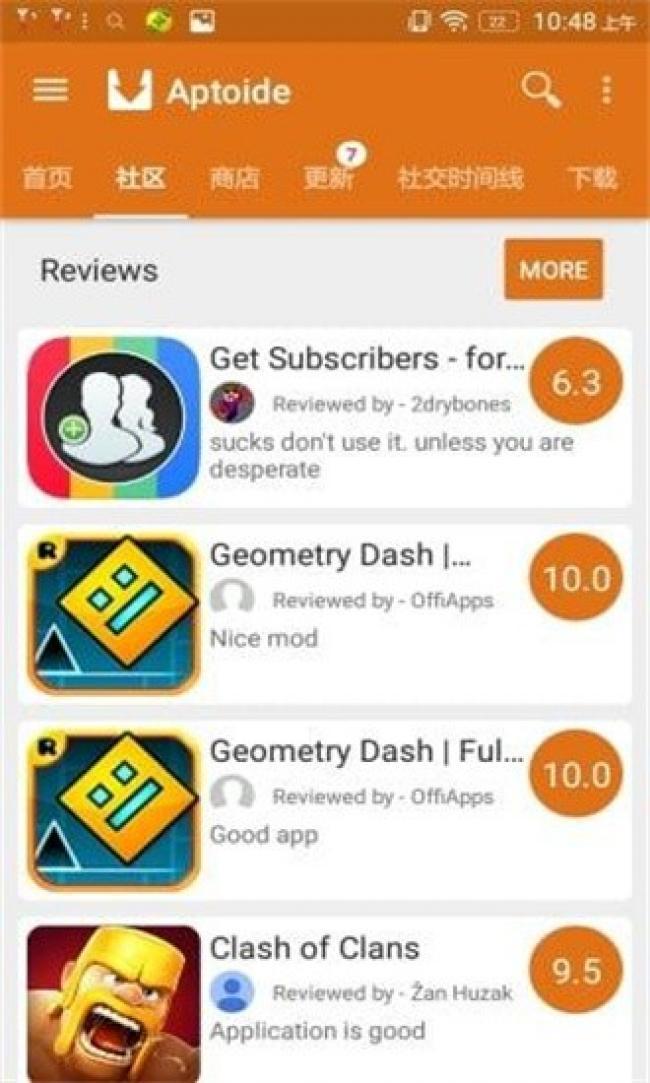Open the 更新 tab with 7 badge
The image size is (650, 1083).
(x=328, y=179)
